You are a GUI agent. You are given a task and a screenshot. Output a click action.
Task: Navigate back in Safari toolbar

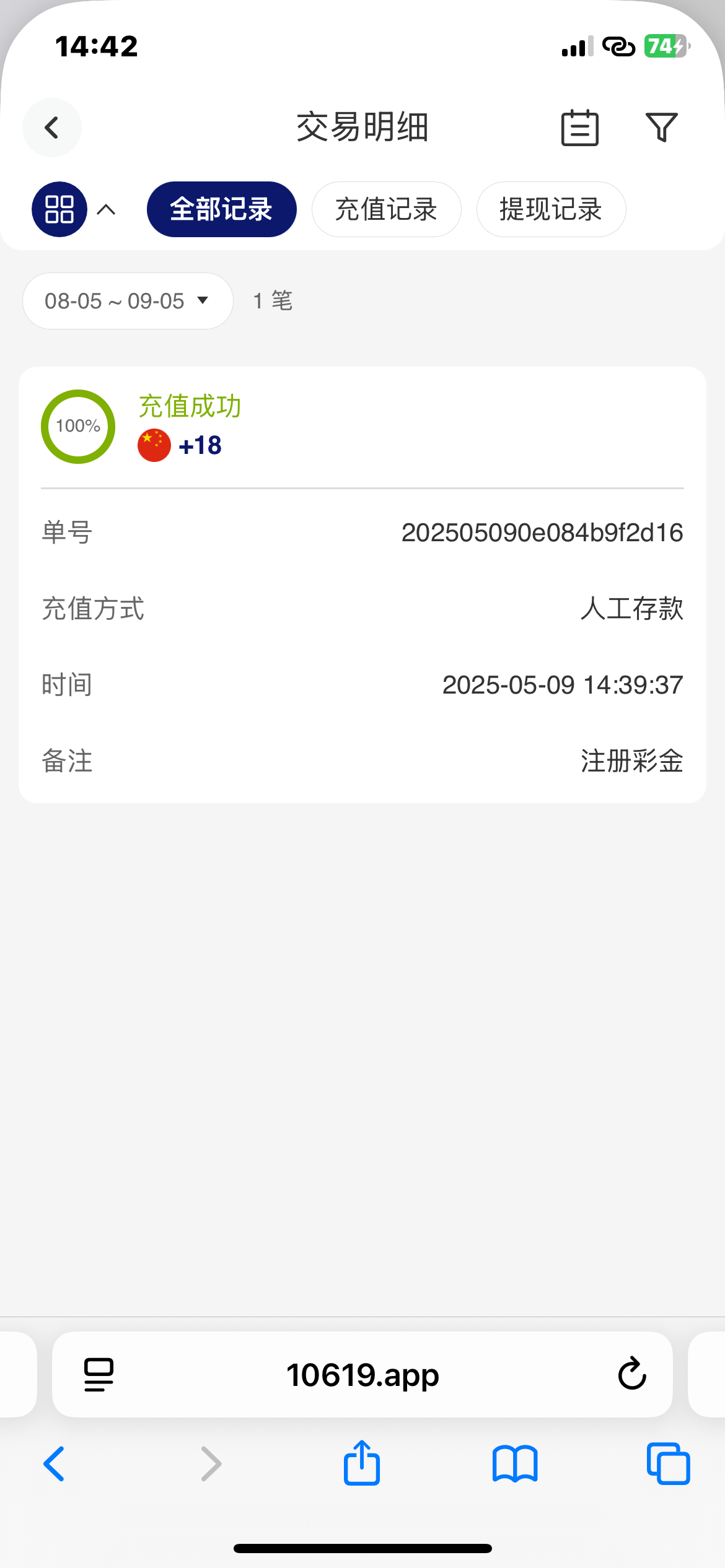click(x=55, y=1464)
